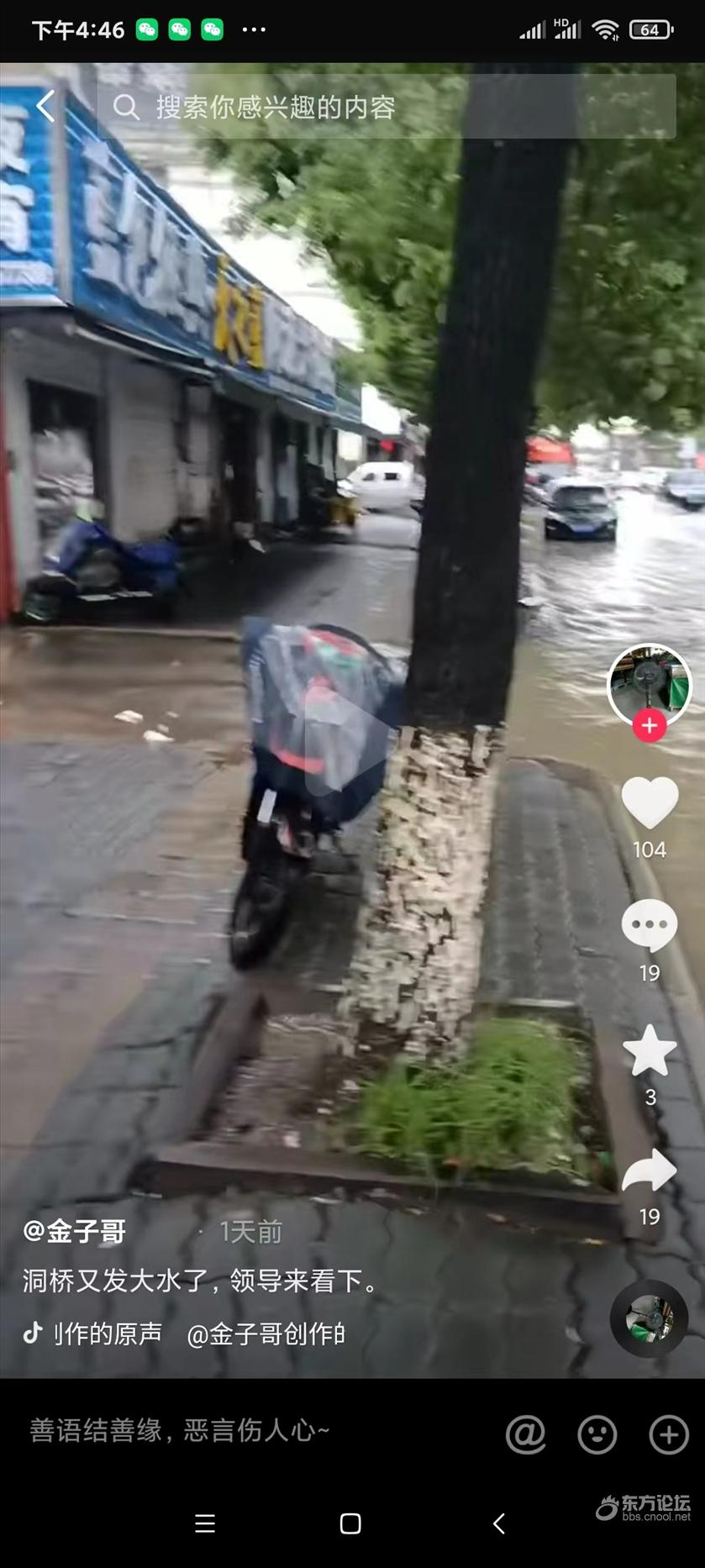
Task: Like this video with the heart icon
Action: pos(650,803)
